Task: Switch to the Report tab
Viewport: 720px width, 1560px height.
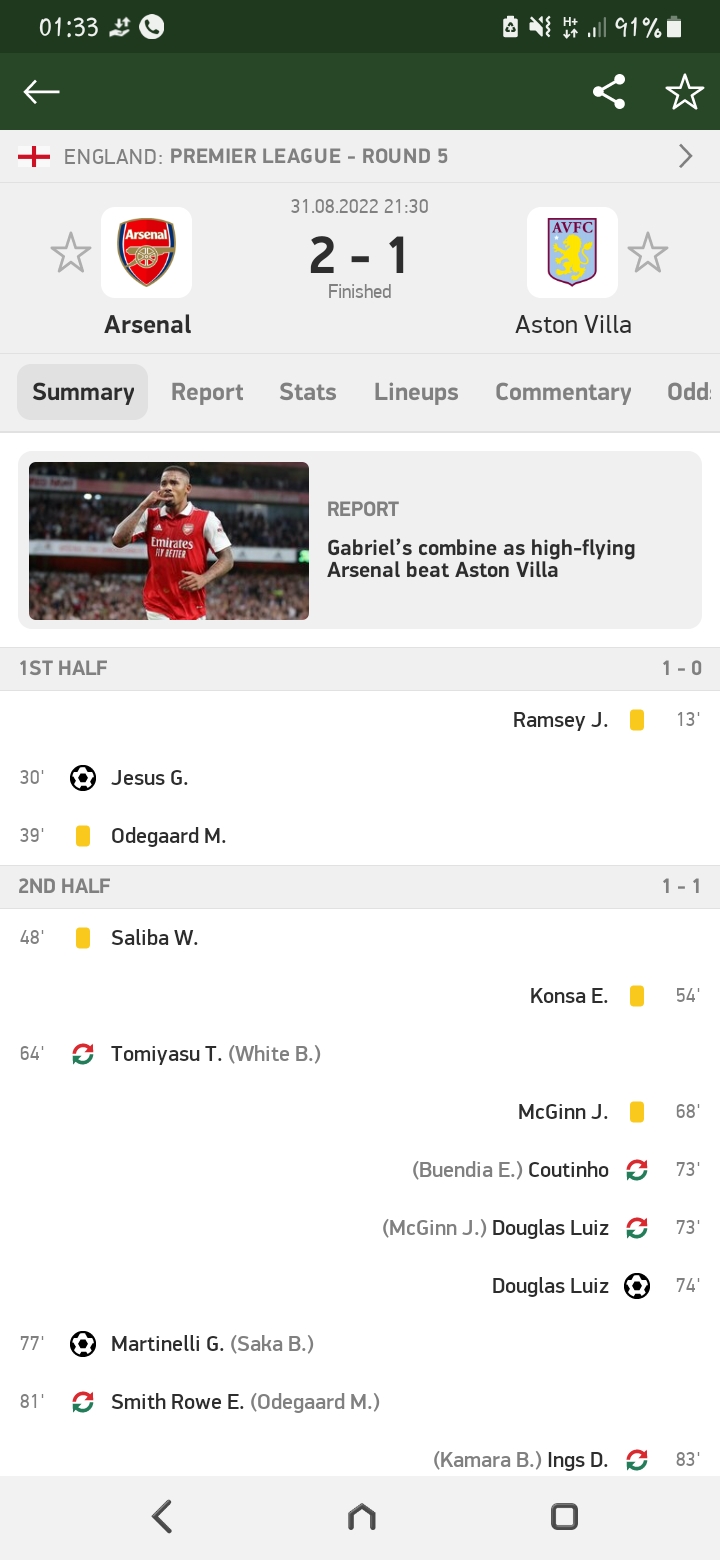Action: point(207,392)
